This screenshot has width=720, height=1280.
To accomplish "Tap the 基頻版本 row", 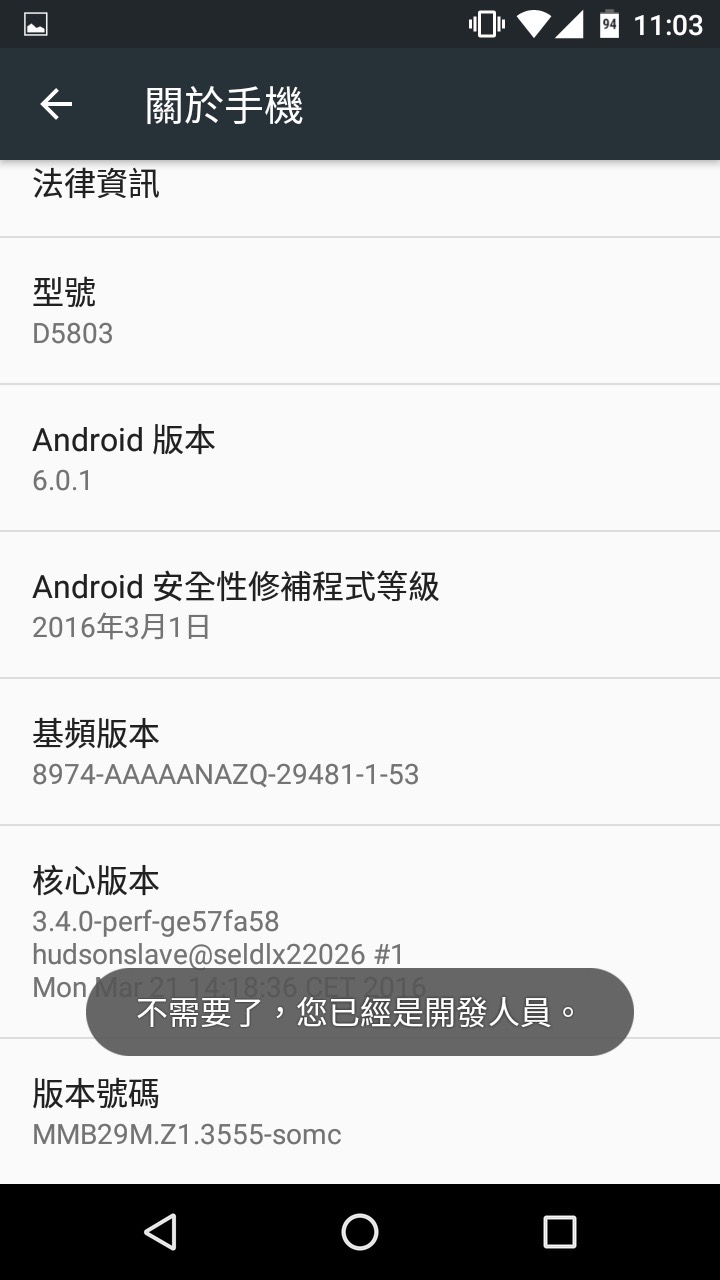I will tap(360, 752).
